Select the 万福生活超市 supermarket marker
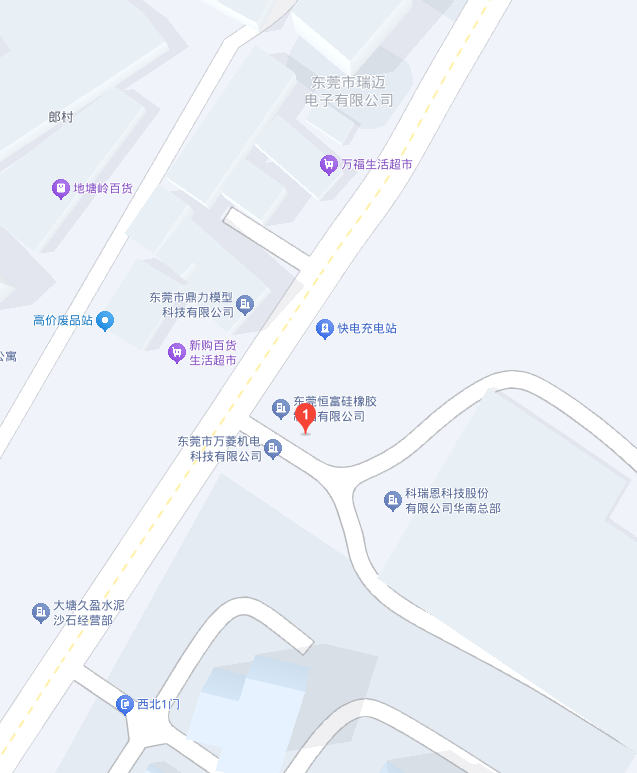637x773 pixels. [x=328, y=164]
